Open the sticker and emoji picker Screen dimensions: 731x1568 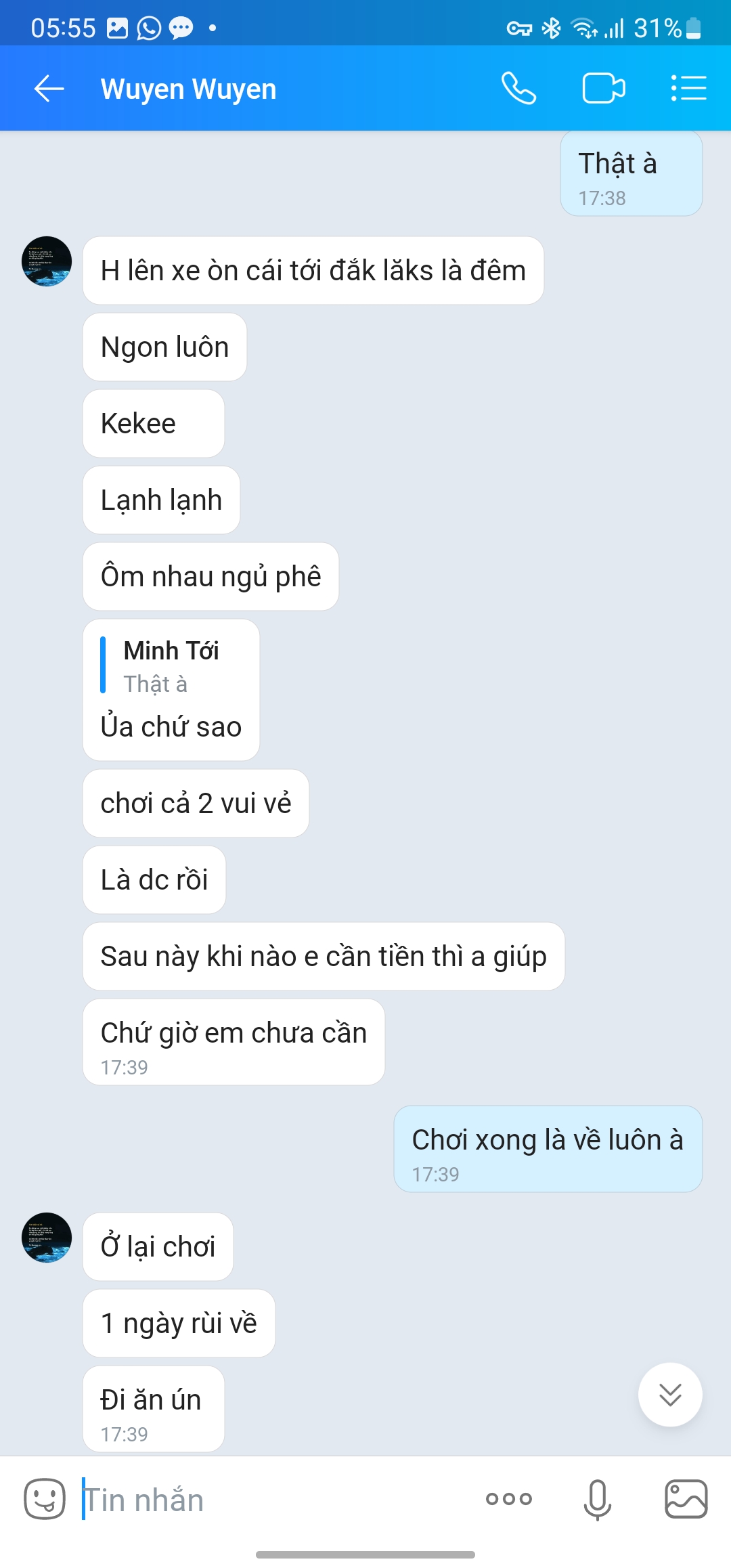tap(45, 1499)
